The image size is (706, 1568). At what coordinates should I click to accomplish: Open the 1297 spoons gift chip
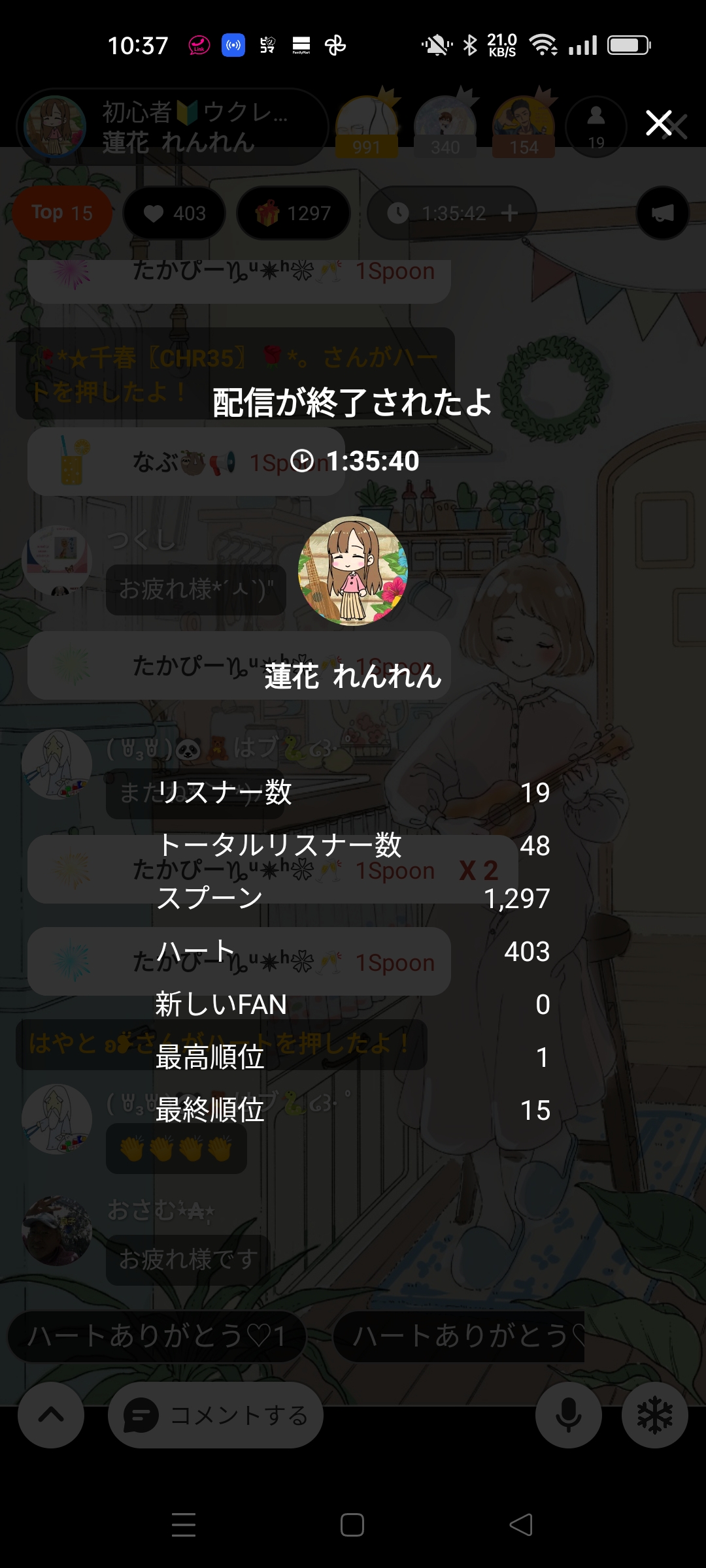(294, 213)
